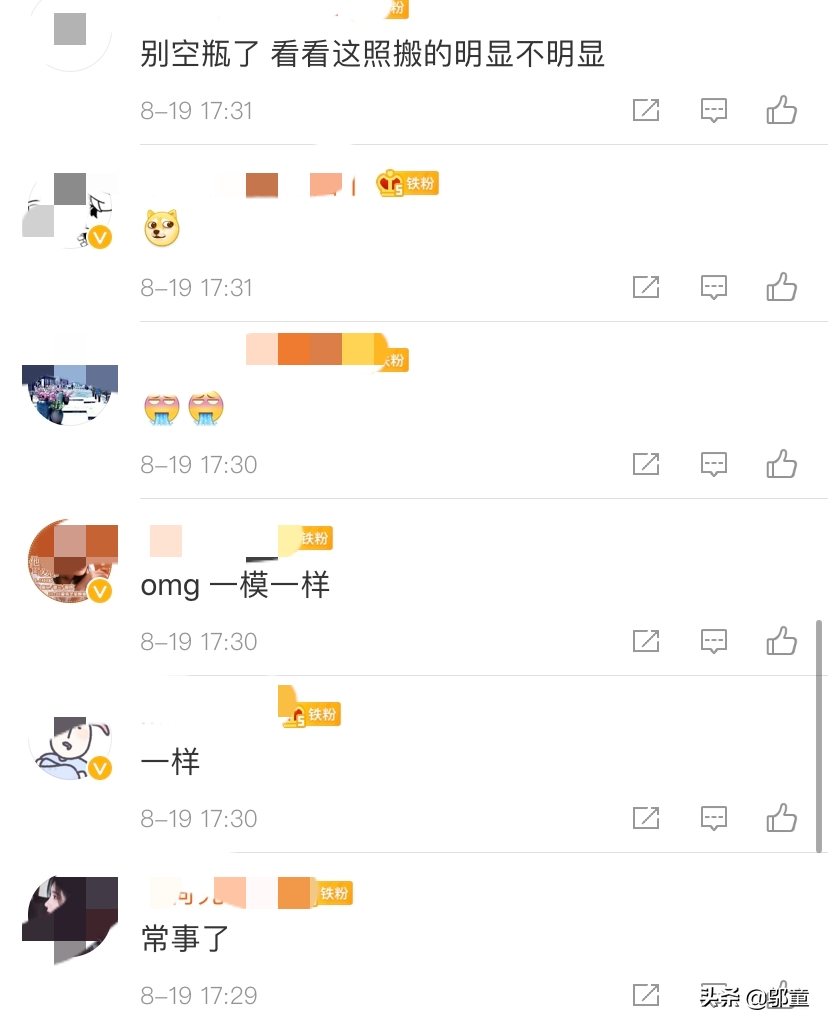Repost the doge emoji comment
Viewport: 828px width, 1027px height.
(646, 287)
